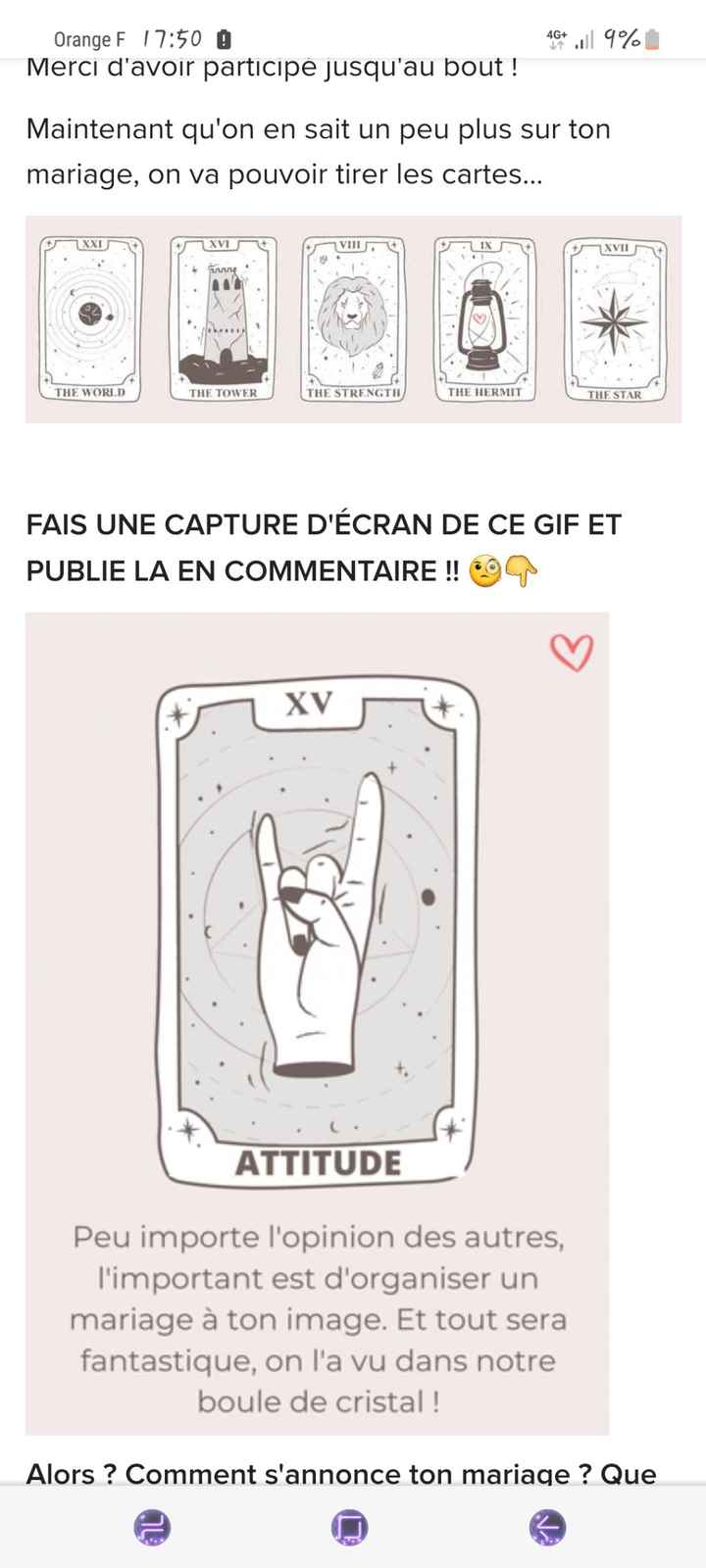Screen dimensions: 706x1568
Task: Select THE HERMIT tarot card
Action: 483,318
